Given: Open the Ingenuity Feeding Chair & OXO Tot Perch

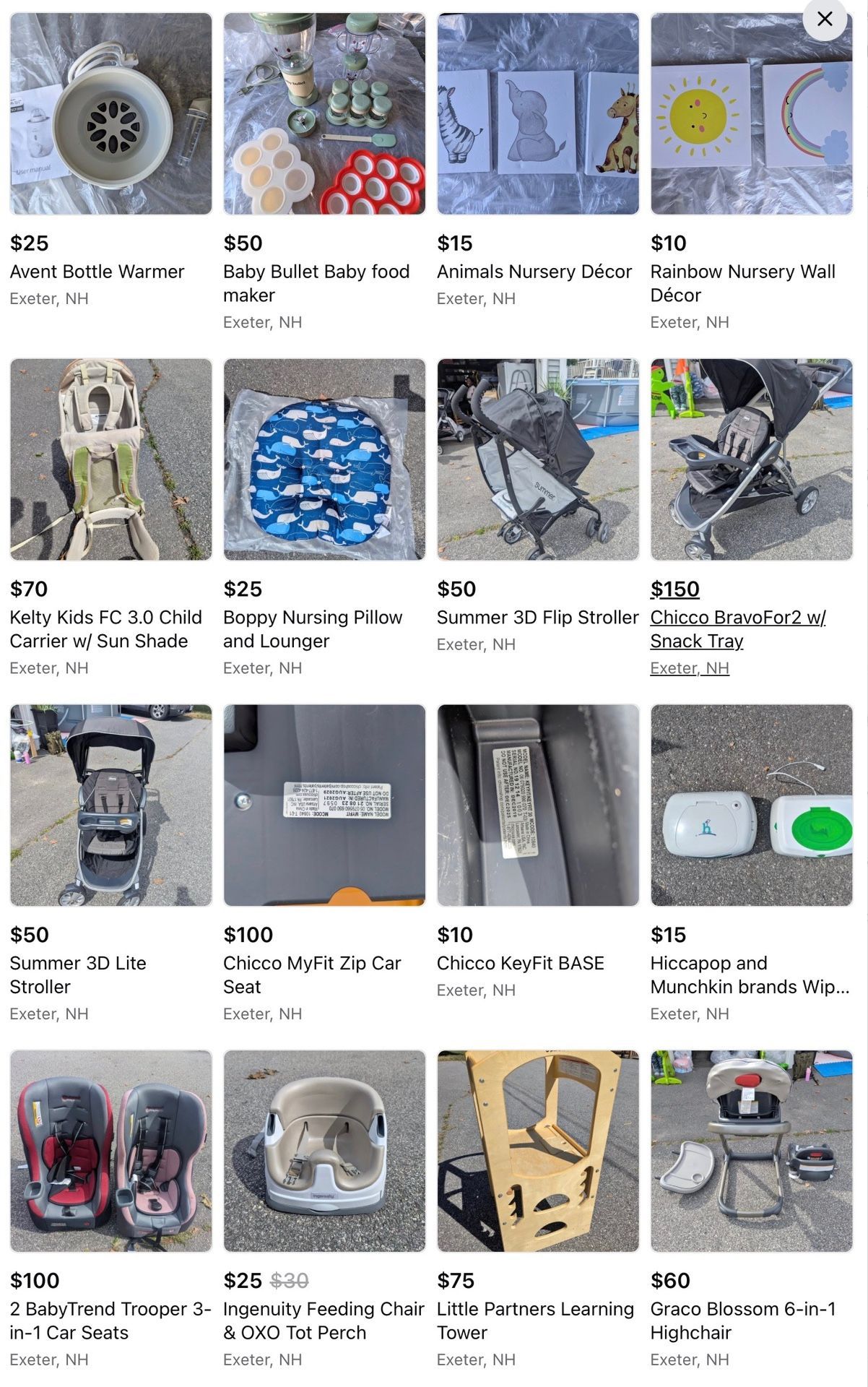Looking at the screenshot, I should tap(324, 1151).
